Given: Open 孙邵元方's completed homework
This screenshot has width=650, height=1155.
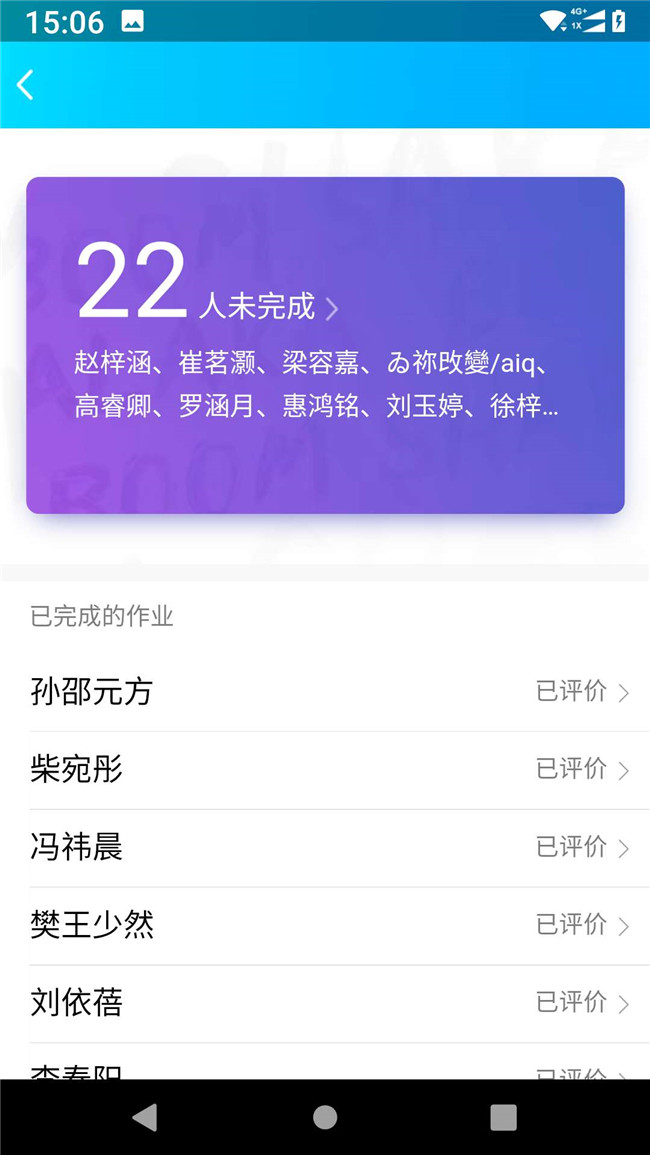Looking at the screenshot, I should point(325,692).
